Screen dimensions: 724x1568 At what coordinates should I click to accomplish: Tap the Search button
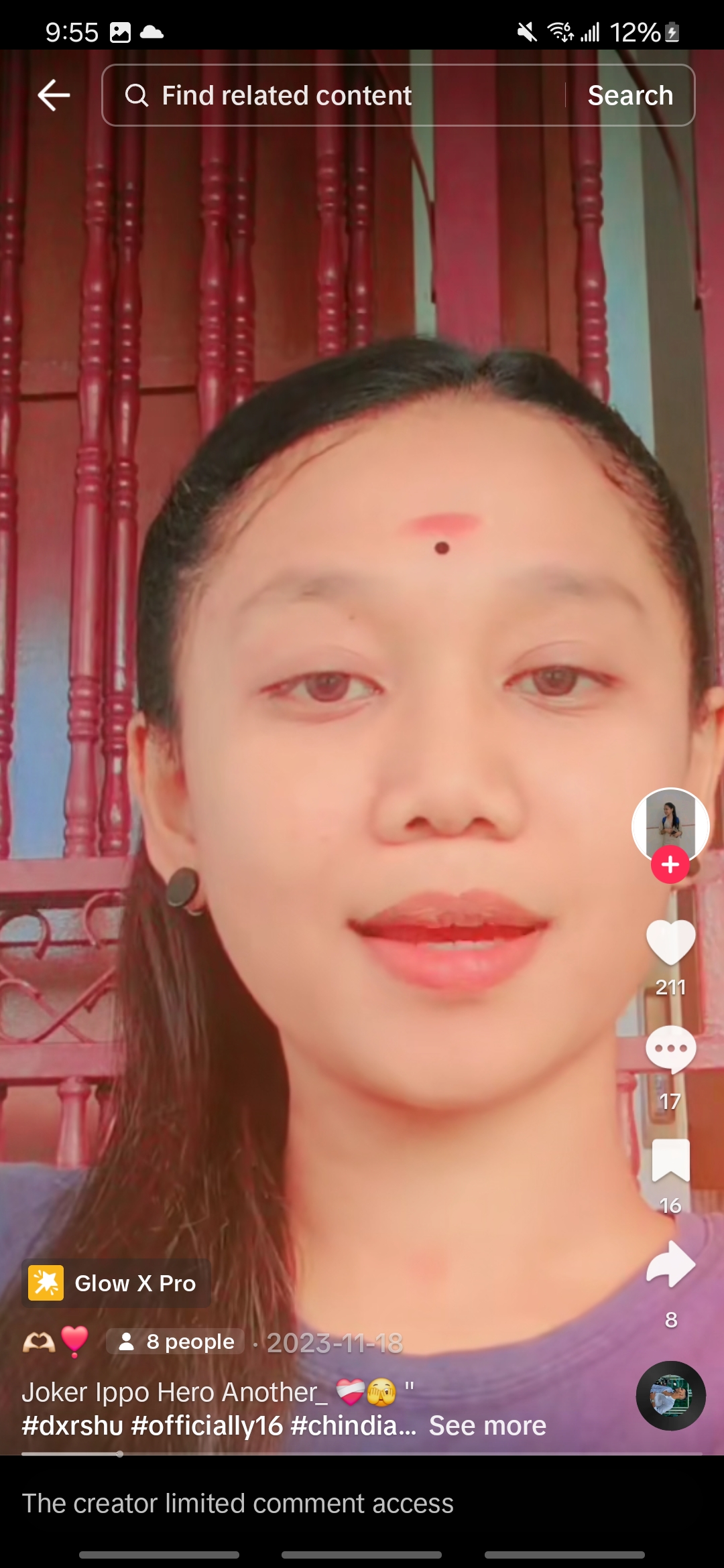630,95
